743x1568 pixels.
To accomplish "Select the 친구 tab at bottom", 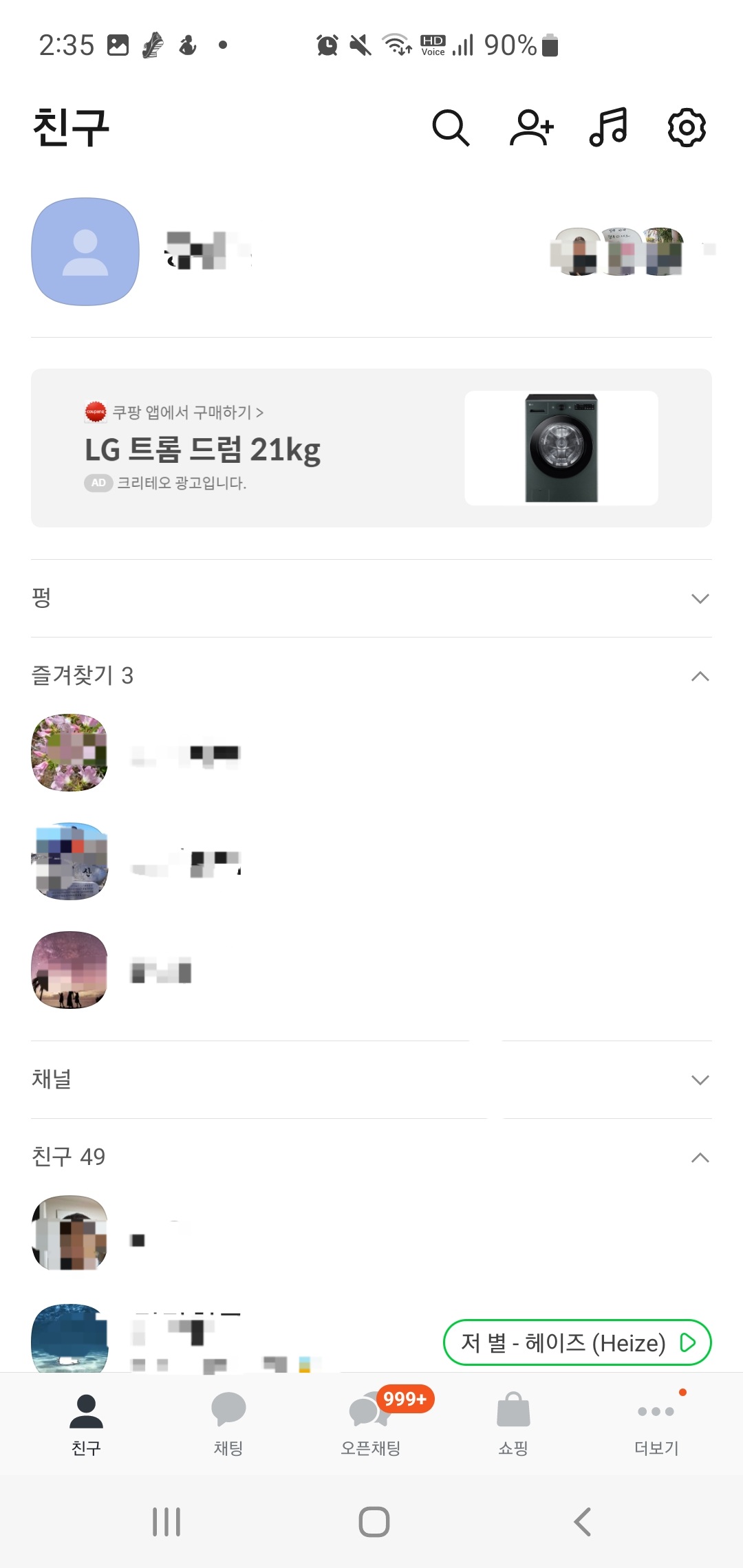I will (x=86, y=1417).
